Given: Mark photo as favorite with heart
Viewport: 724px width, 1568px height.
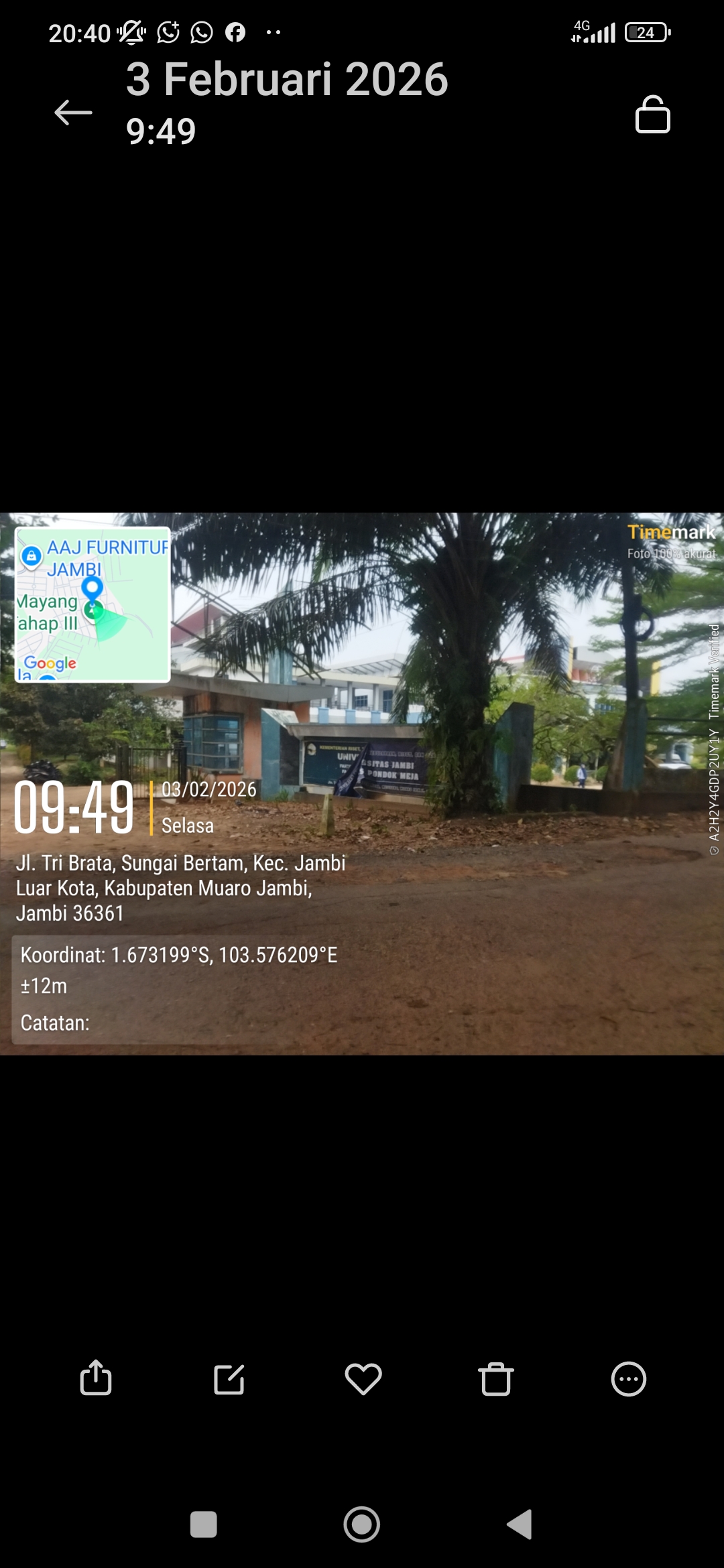Looking at the screenshot, I should [x=363, y=1379].
